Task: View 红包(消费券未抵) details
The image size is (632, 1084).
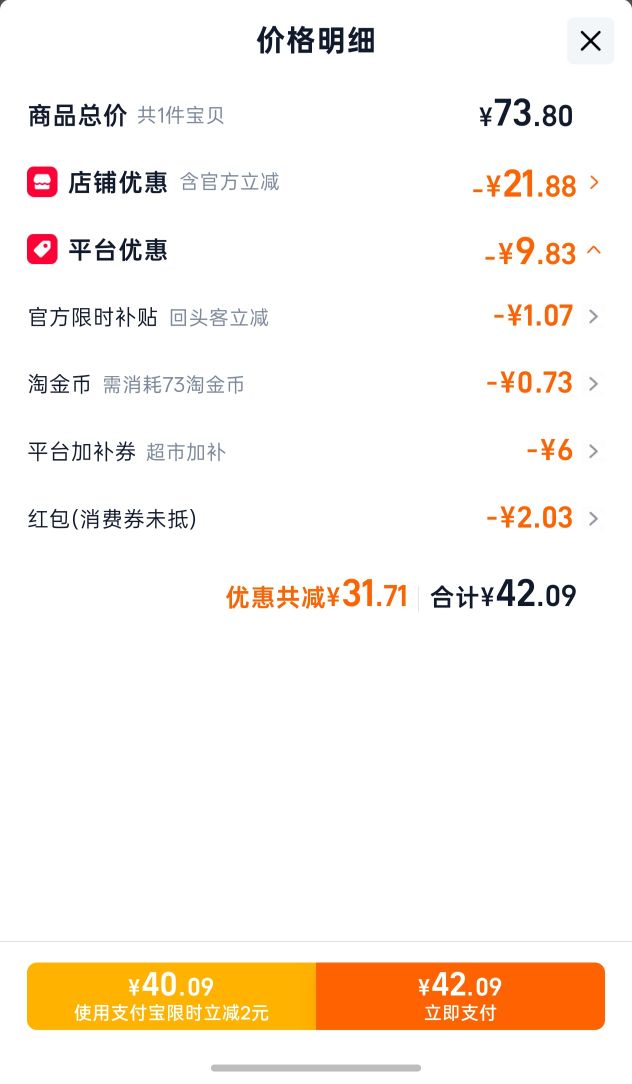Action: 316,518
